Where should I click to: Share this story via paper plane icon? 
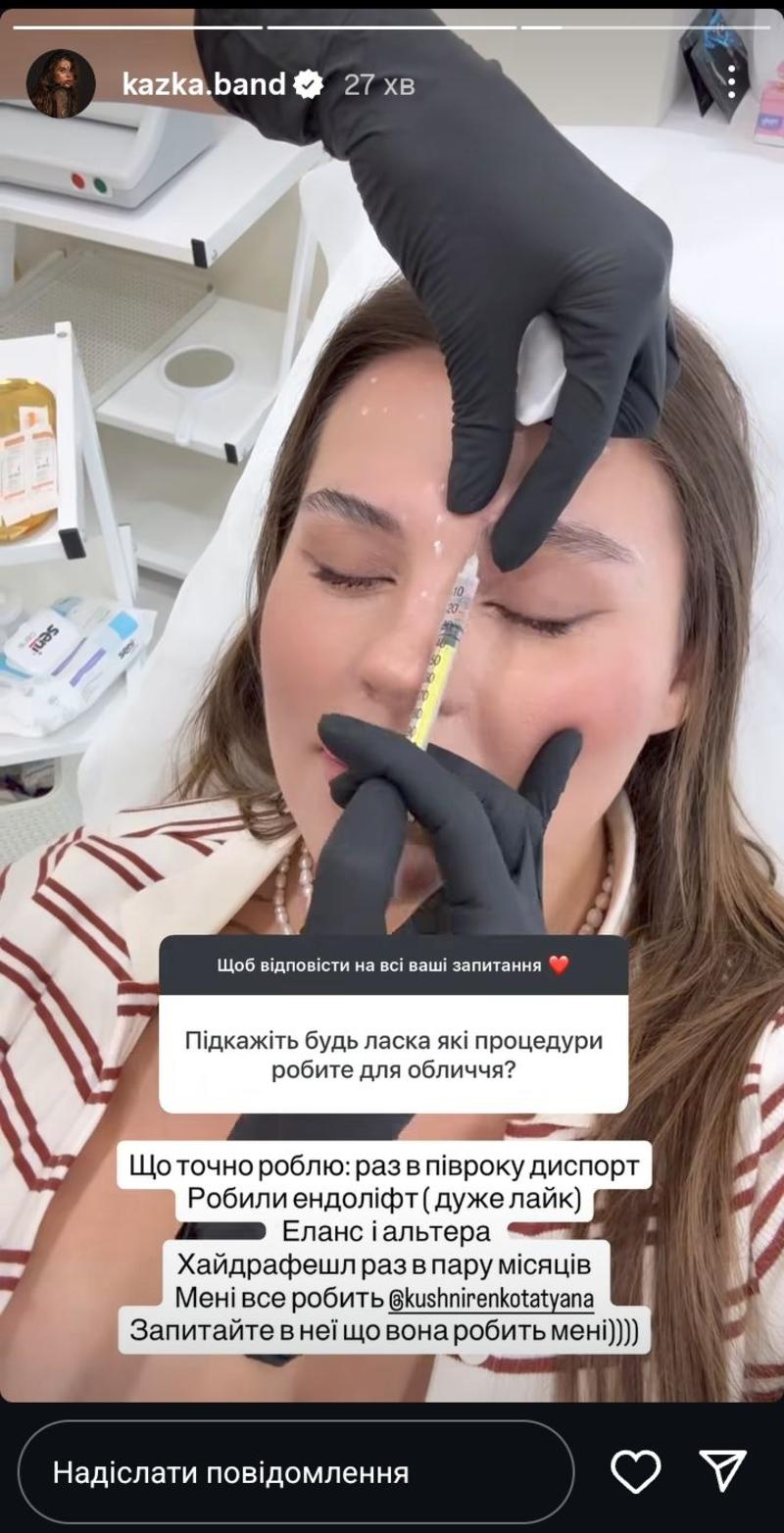(723, 1471)
